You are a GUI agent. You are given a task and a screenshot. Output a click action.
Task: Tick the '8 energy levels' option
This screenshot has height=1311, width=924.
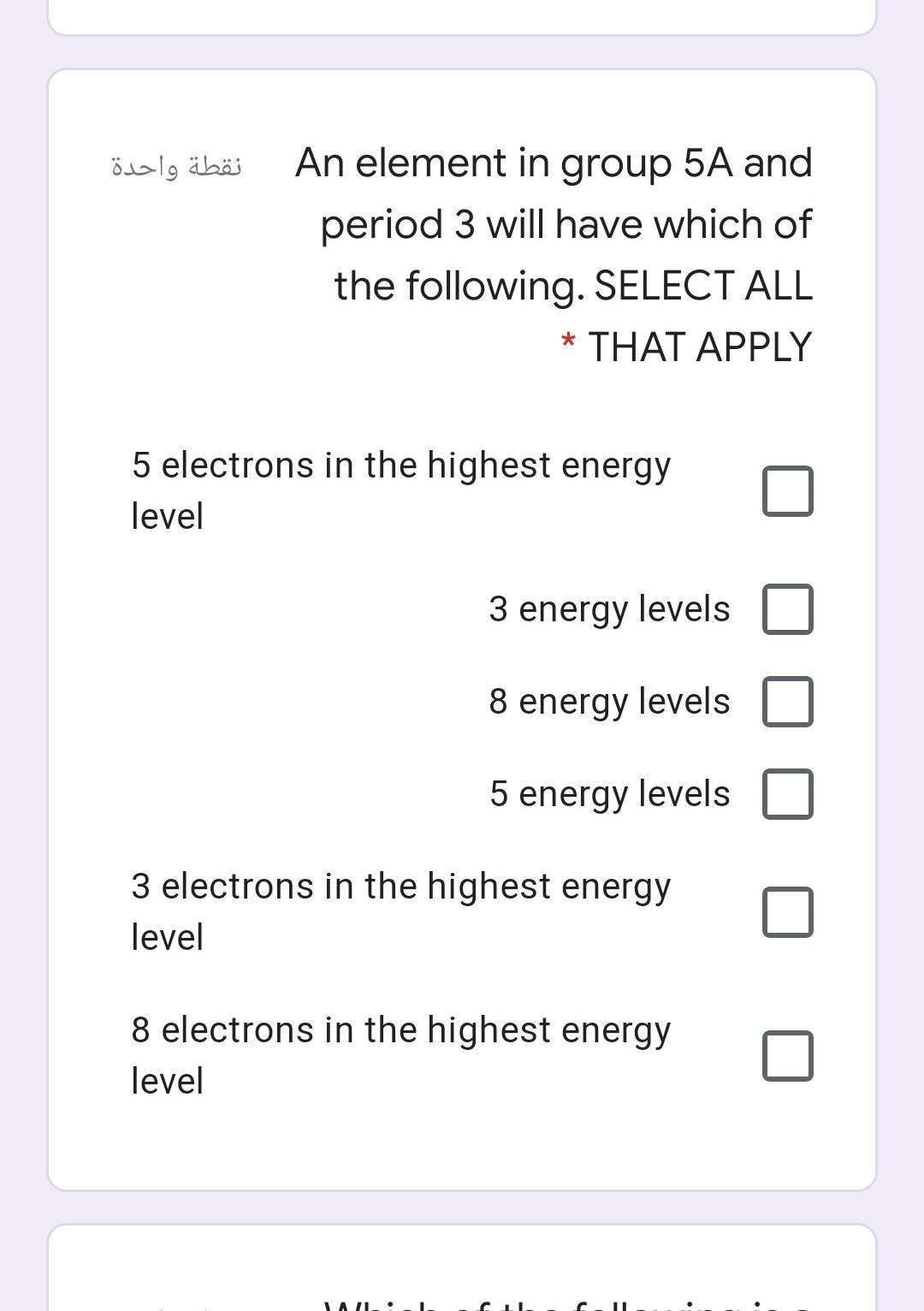[787, 702]
